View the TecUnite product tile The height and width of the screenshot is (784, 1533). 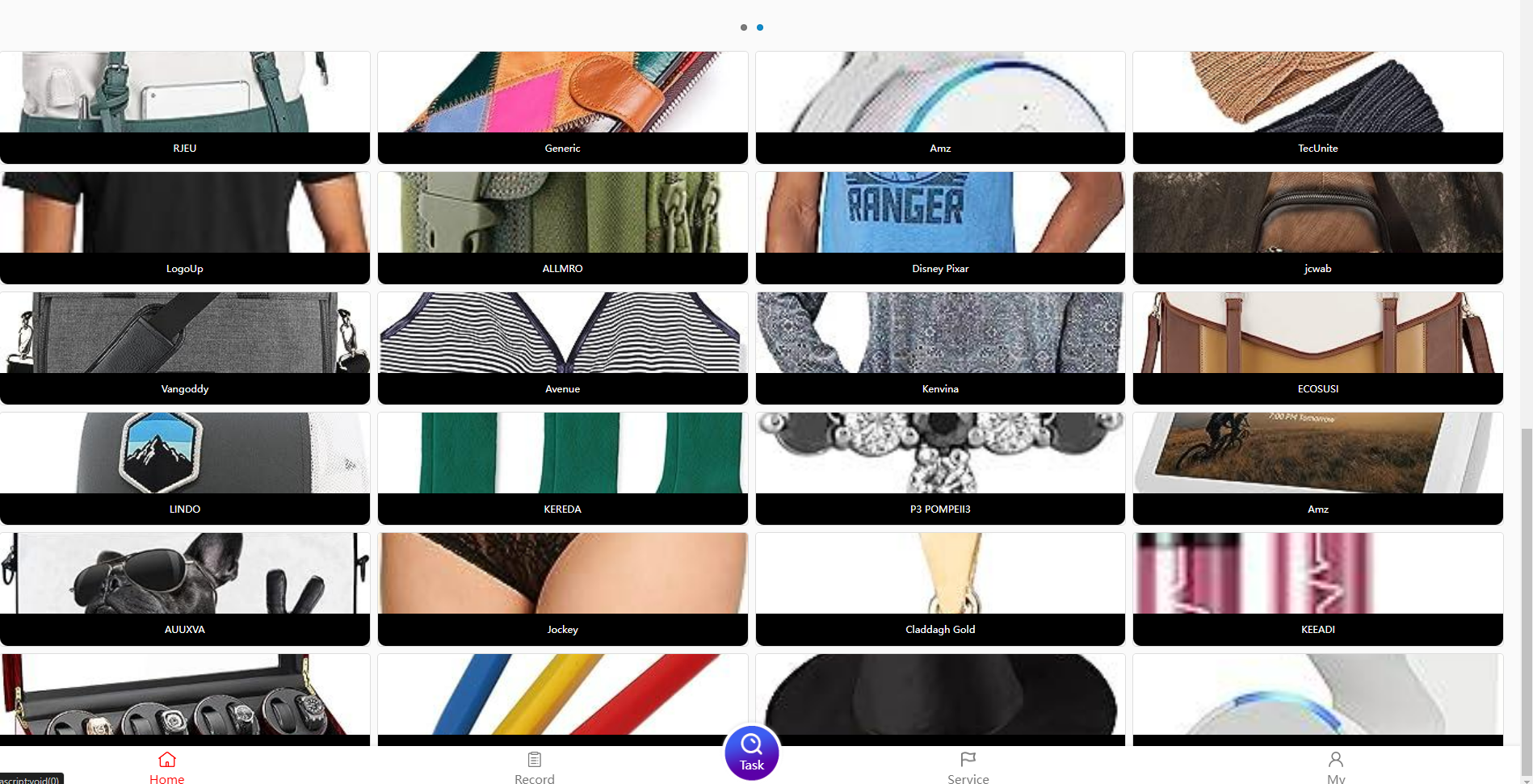(x=1317, y=107)
